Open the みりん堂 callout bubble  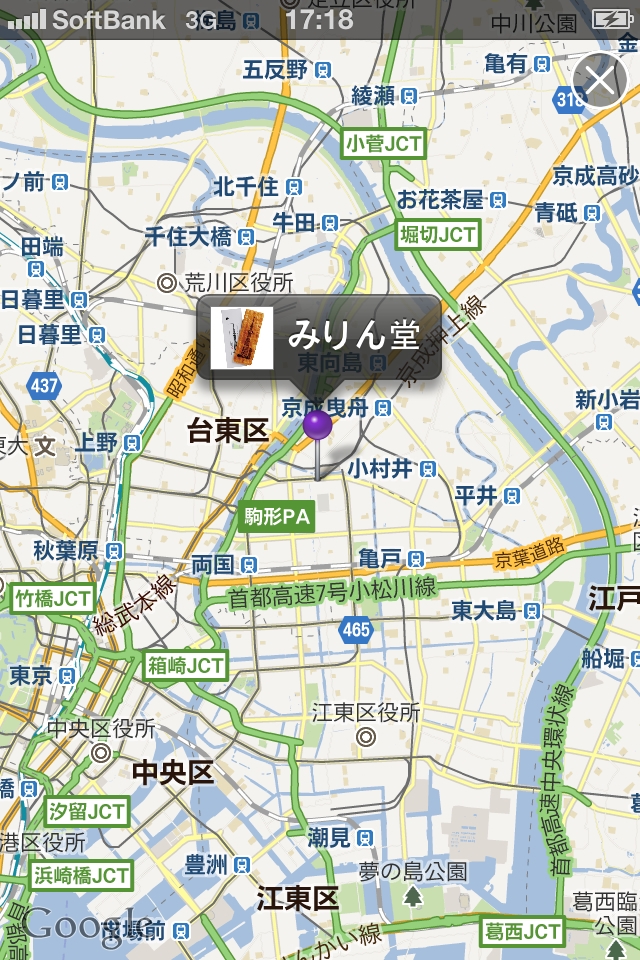point(320,337)
